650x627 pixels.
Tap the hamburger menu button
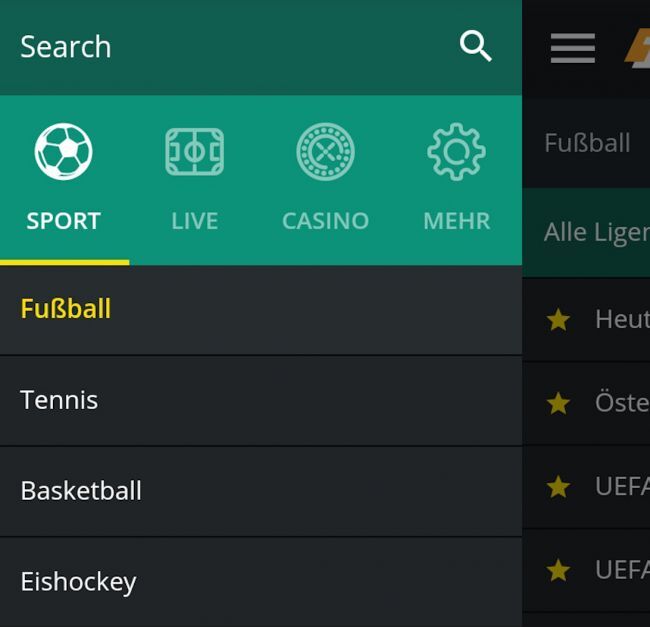pos(573,48)
